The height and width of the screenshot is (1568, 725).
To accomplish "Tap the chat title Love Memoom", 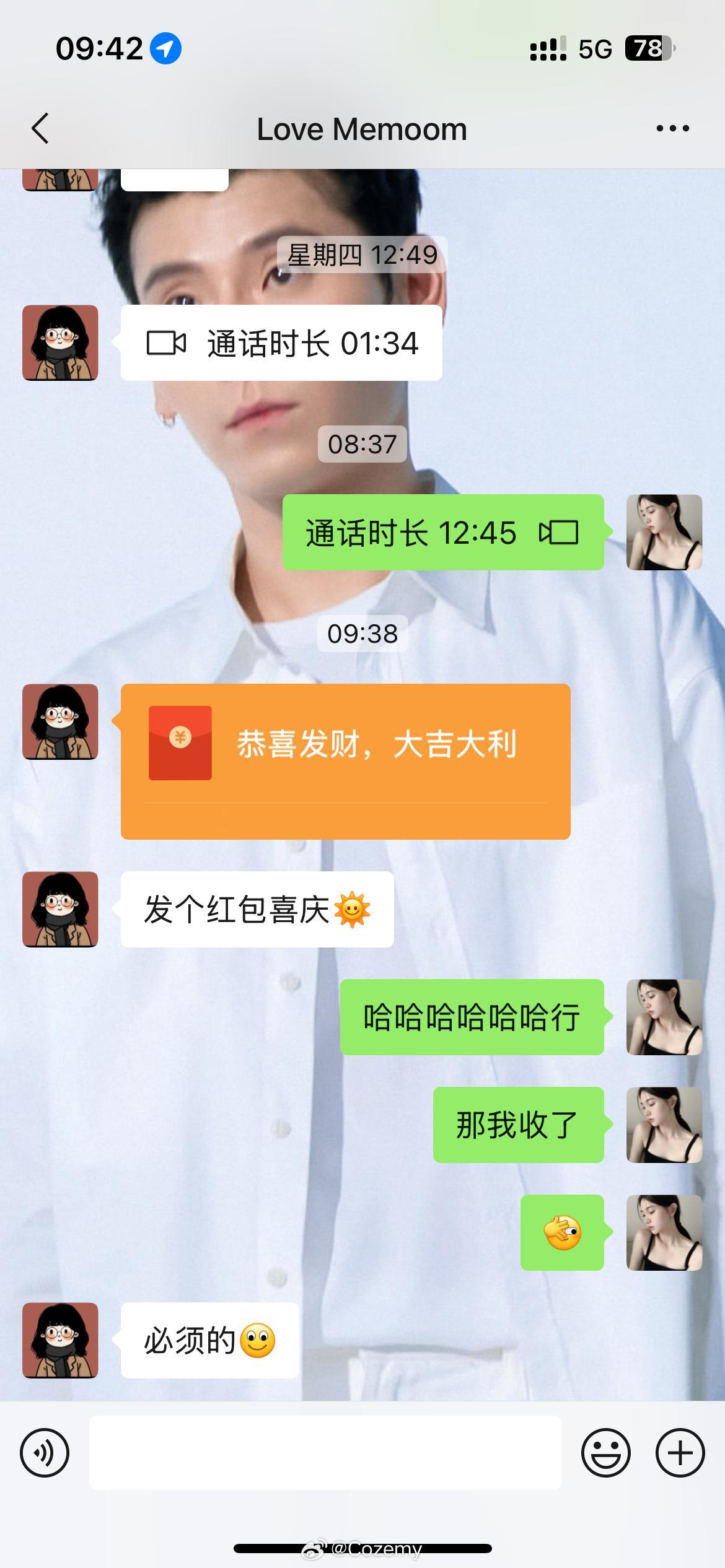I will click(362, 128).
